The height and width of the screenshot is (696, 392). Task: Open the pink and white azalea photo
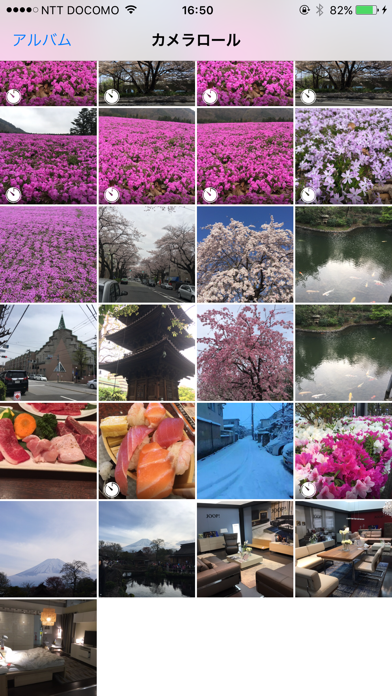[x=344, y=451]
